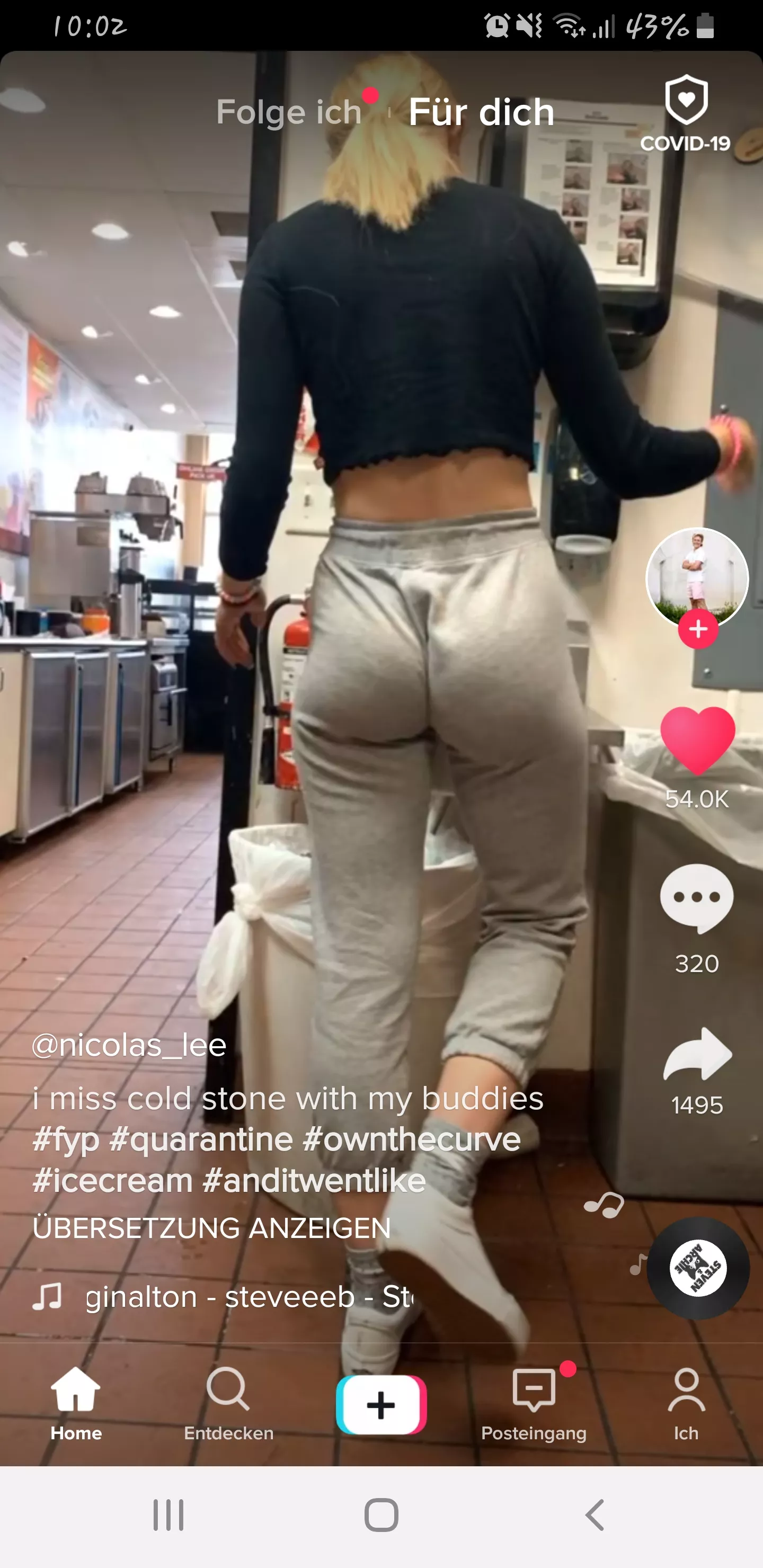Like this video with the heart

pos(698,741)
